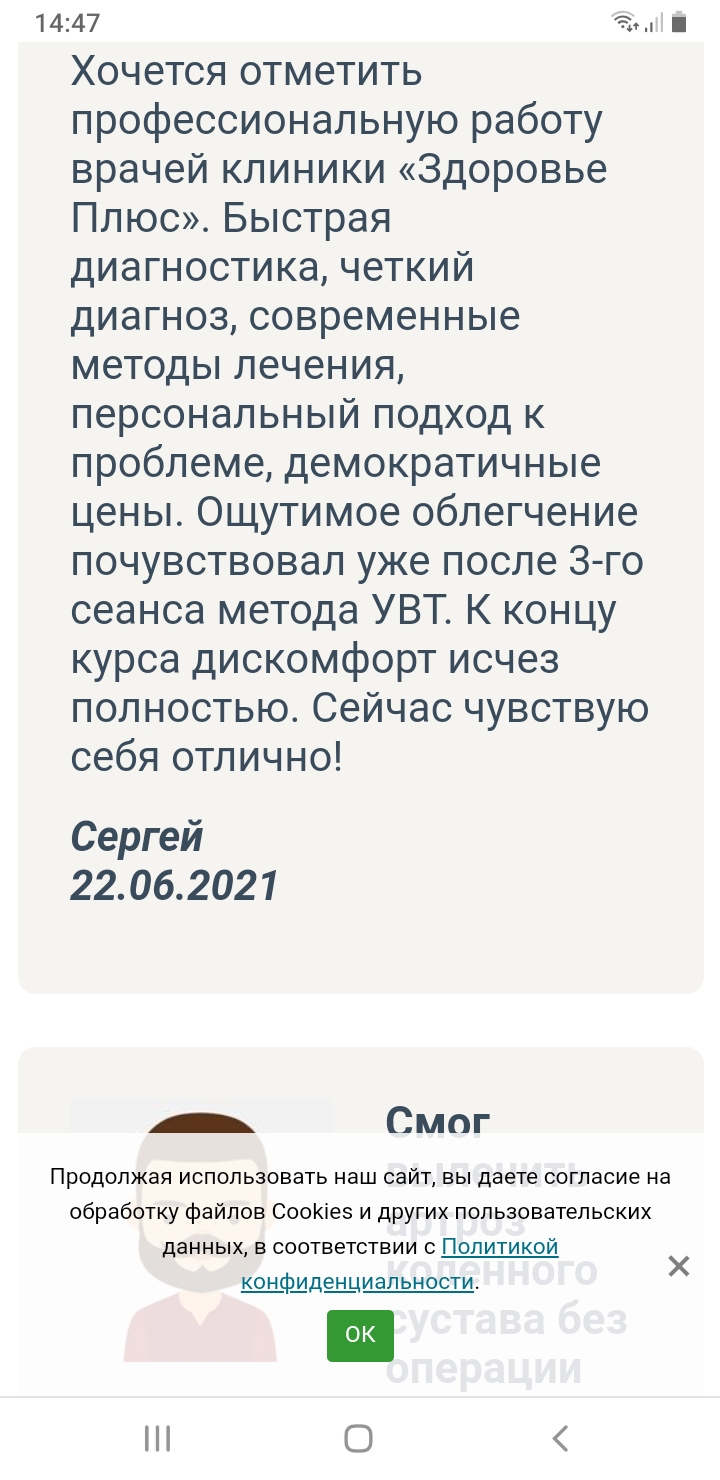This screenshot has height=1480, width=720.
Task: Dismiss the cookie banner with the X
Action: coord(678,1267)
